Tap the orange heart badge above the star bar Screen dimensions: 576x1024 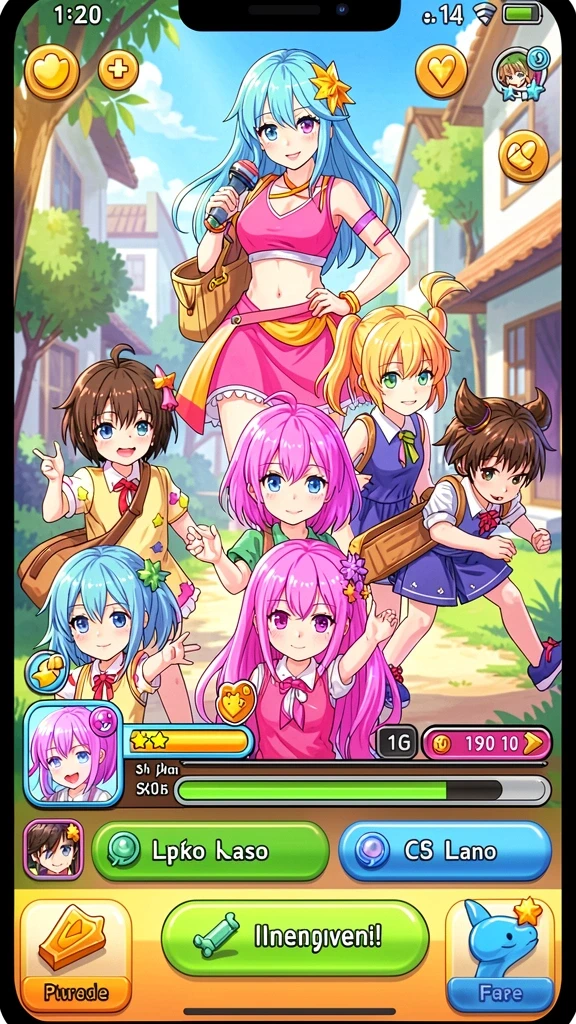pyautogui.click(x=236, y=702)
